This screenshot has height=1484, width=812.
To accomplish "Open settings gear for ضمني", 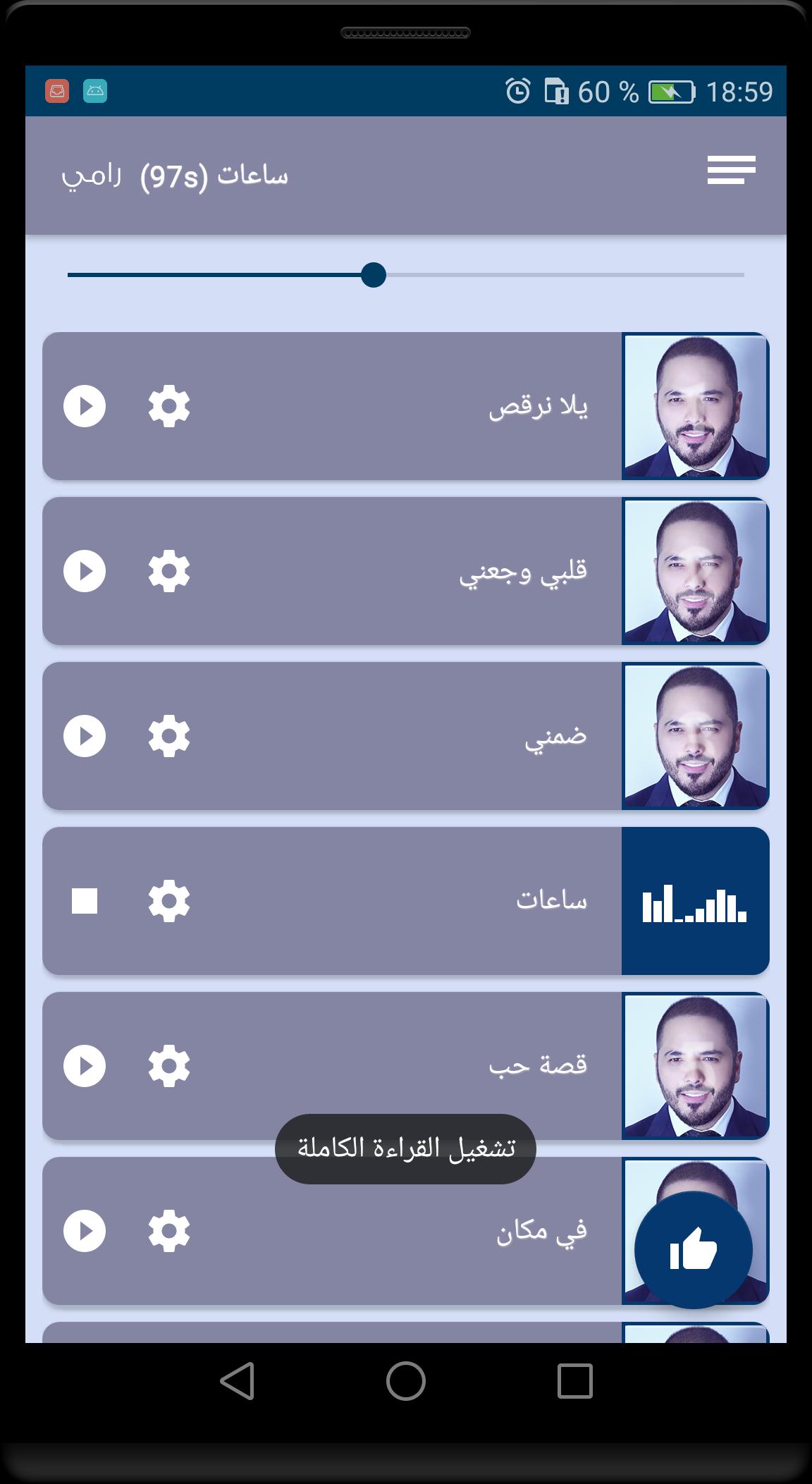I will 169,736.
